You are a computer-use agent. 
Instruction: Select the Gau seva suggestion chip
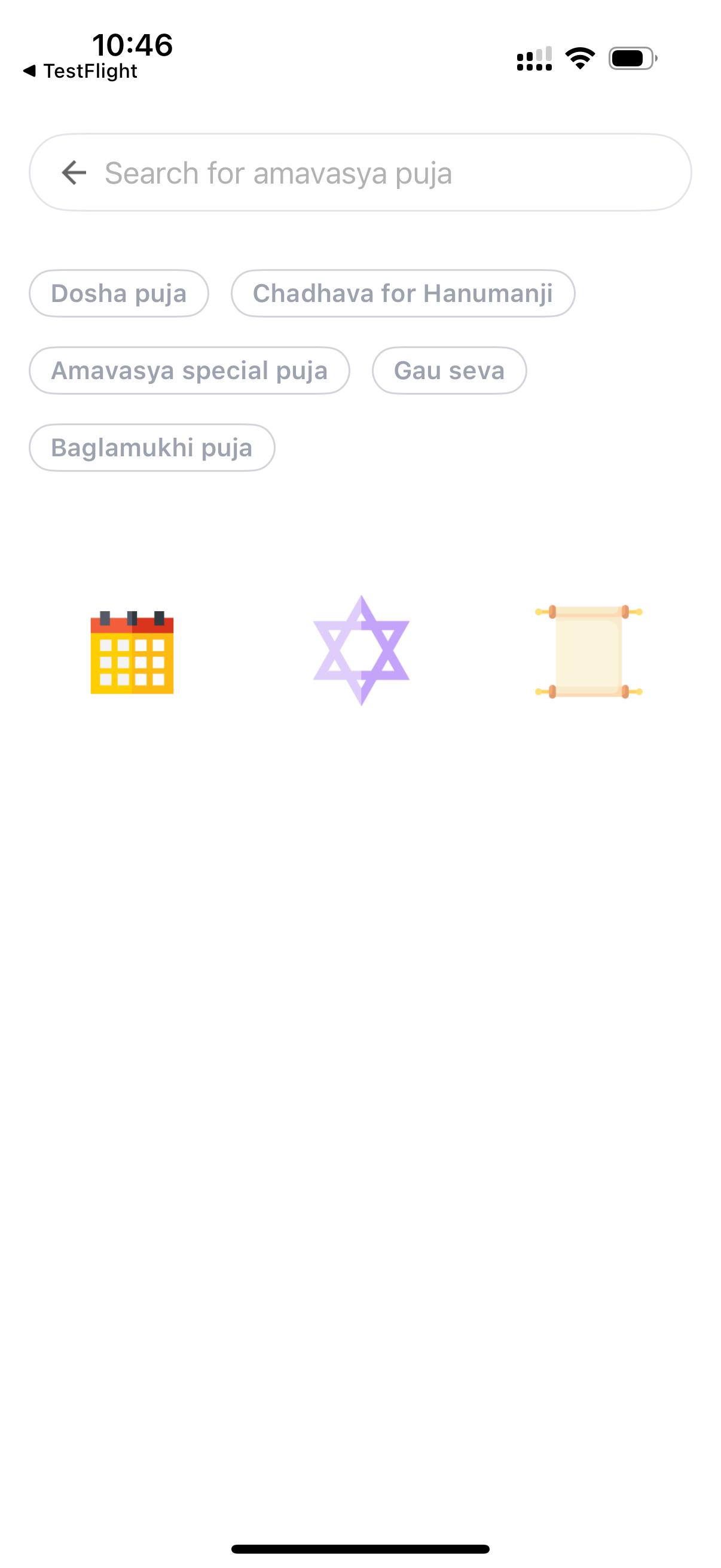click(x=450, y=370)
